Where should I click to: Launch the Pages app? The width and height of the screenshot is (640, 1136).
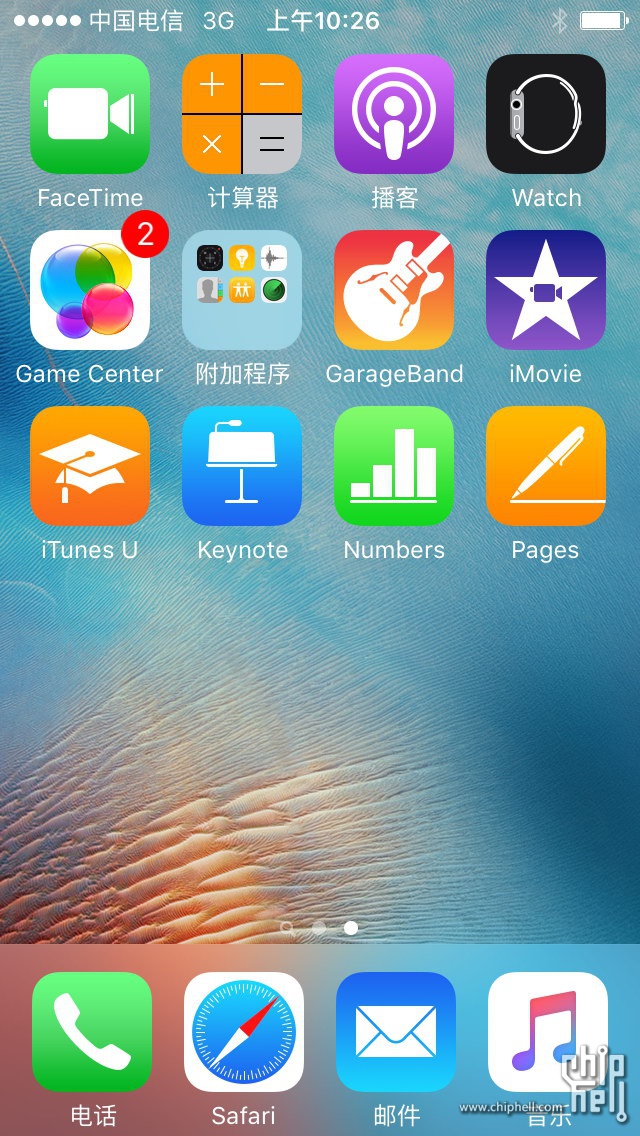tap(546, 466)
